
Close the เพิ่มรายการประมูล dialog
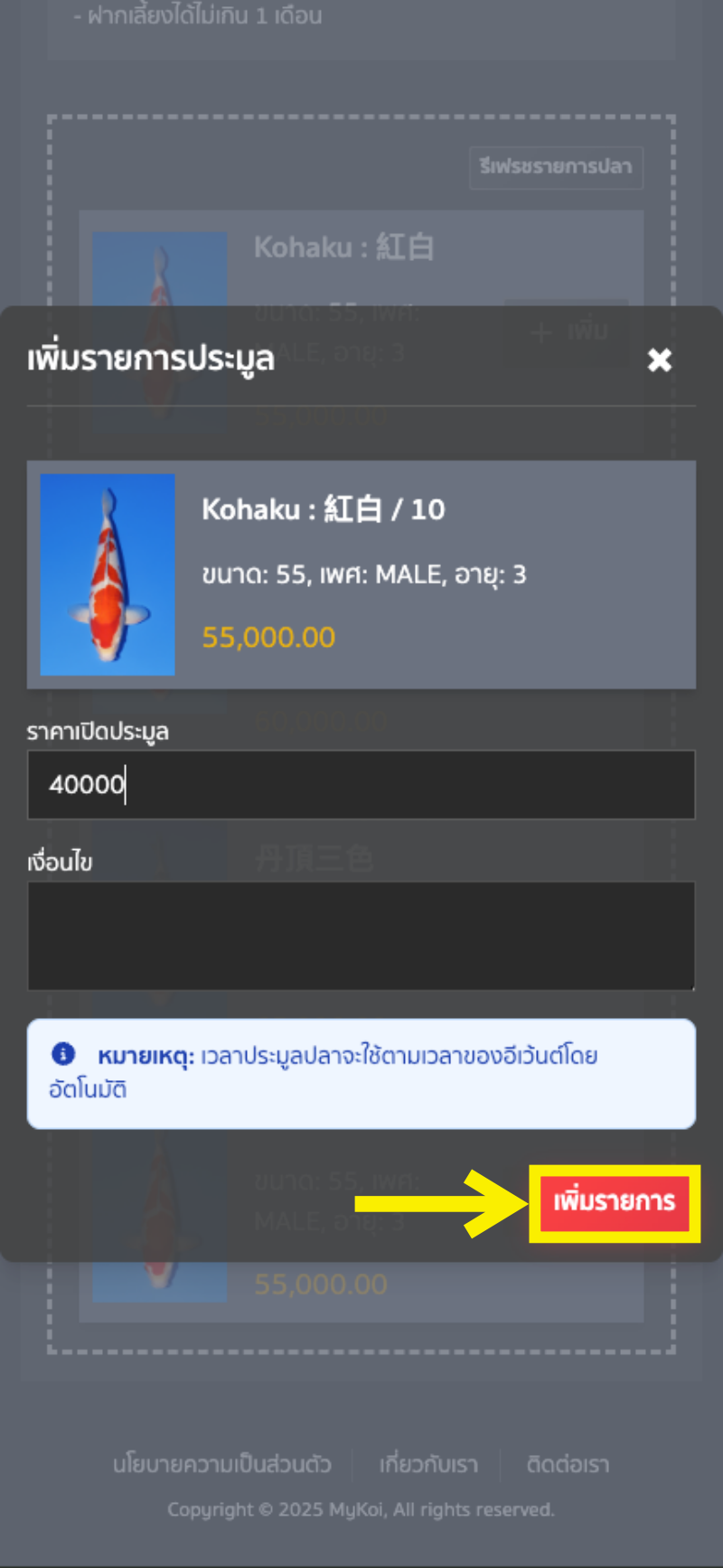(x=660, y=360)
